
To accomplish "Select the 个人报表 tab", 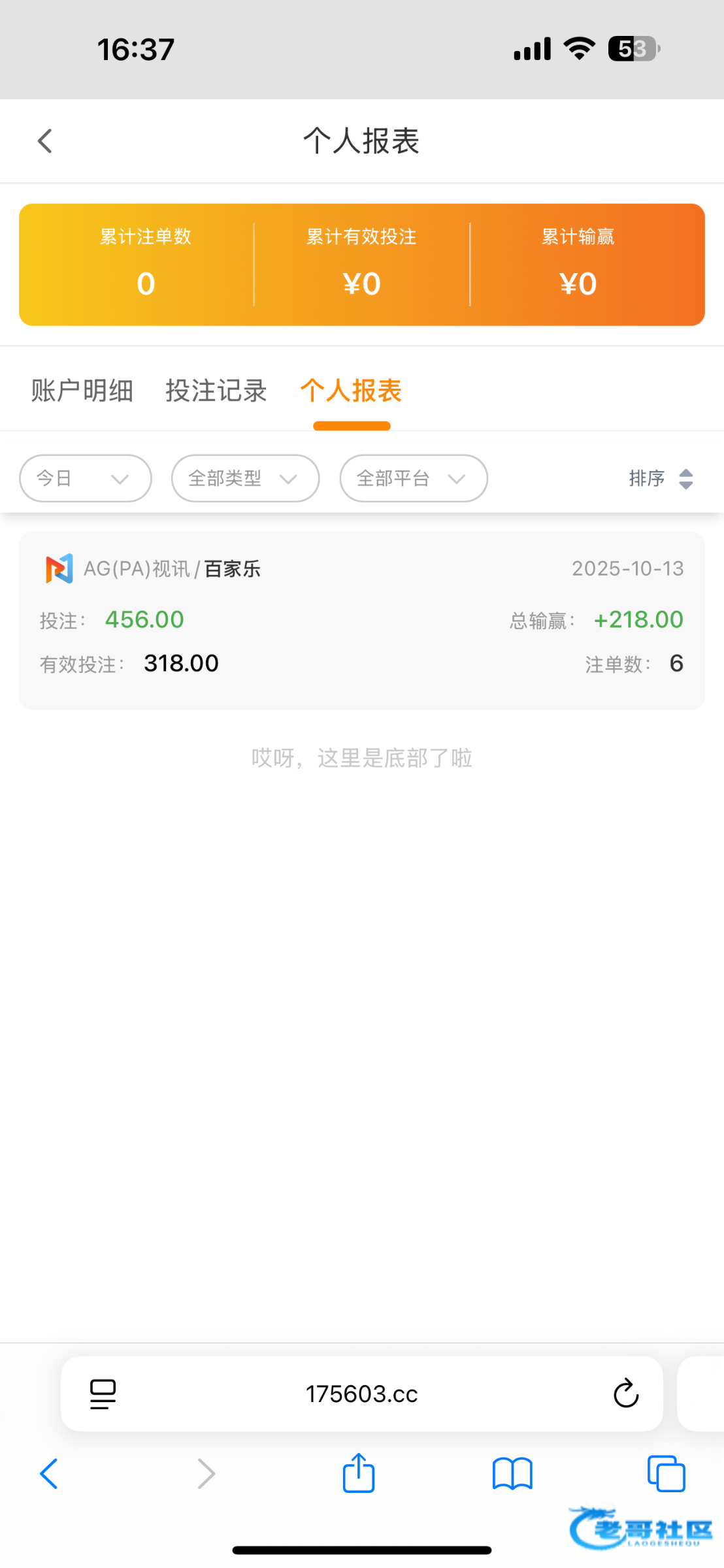I will [x=351, y=391].
